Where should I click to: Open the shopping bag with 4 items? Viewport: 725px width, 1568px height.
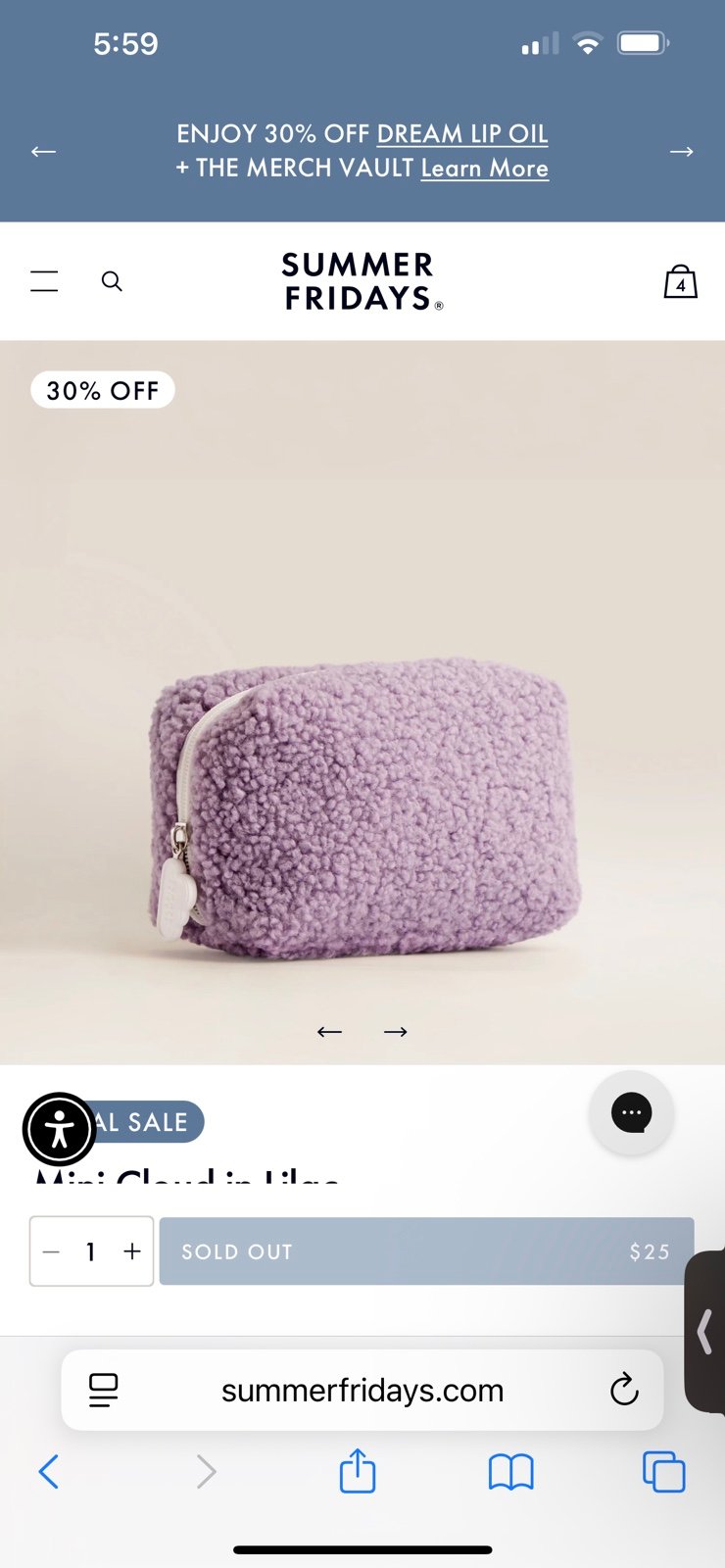pyautogui.click(x=679, y=281)
